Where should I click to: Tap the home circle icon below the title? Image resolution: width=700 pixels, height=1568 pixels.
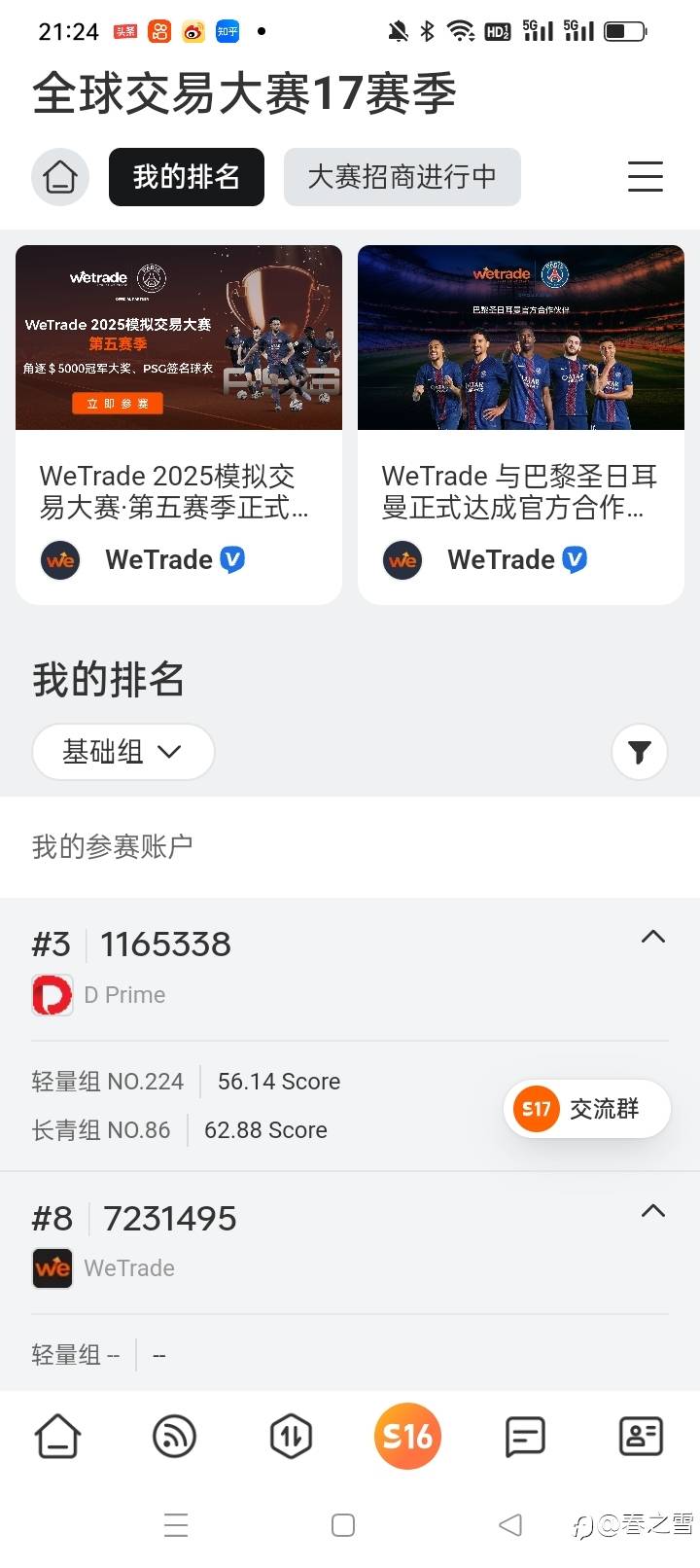59,177
